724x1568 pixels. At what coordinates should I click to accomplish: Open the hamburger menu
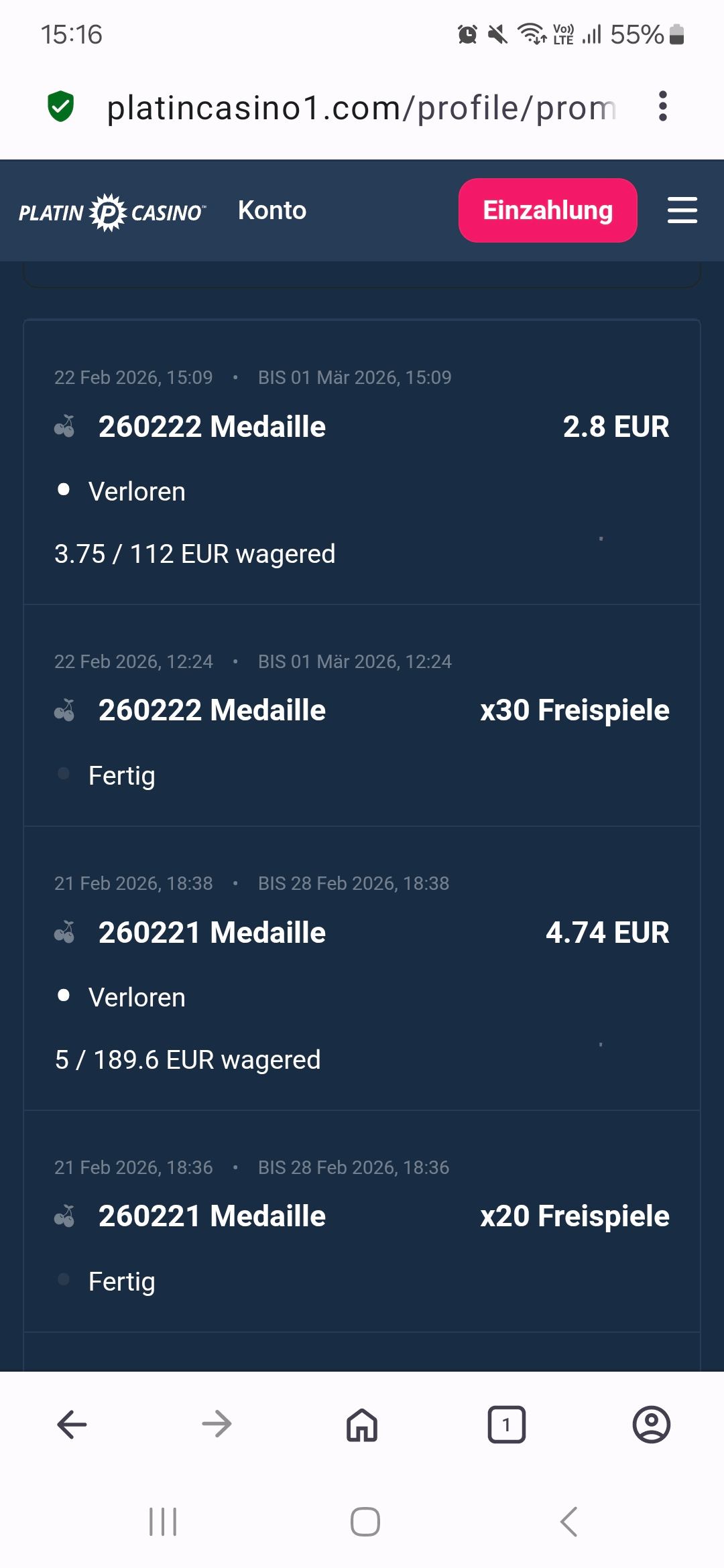coord(682,210)
